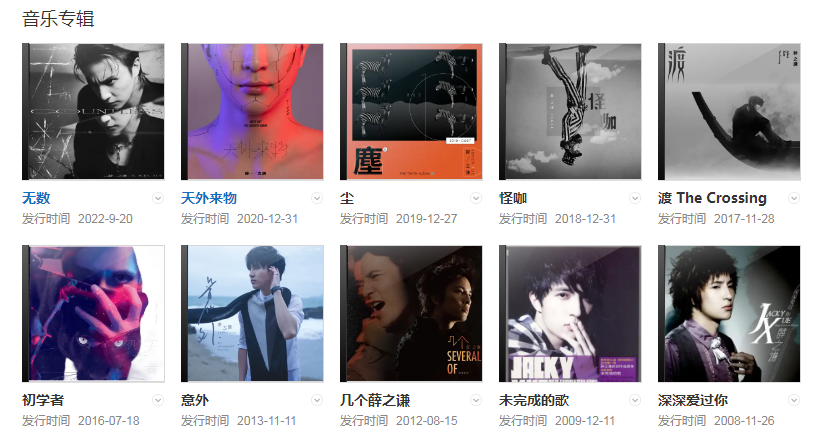
Task: Open the 初学者 album cover
Action: tap(93, 314)
